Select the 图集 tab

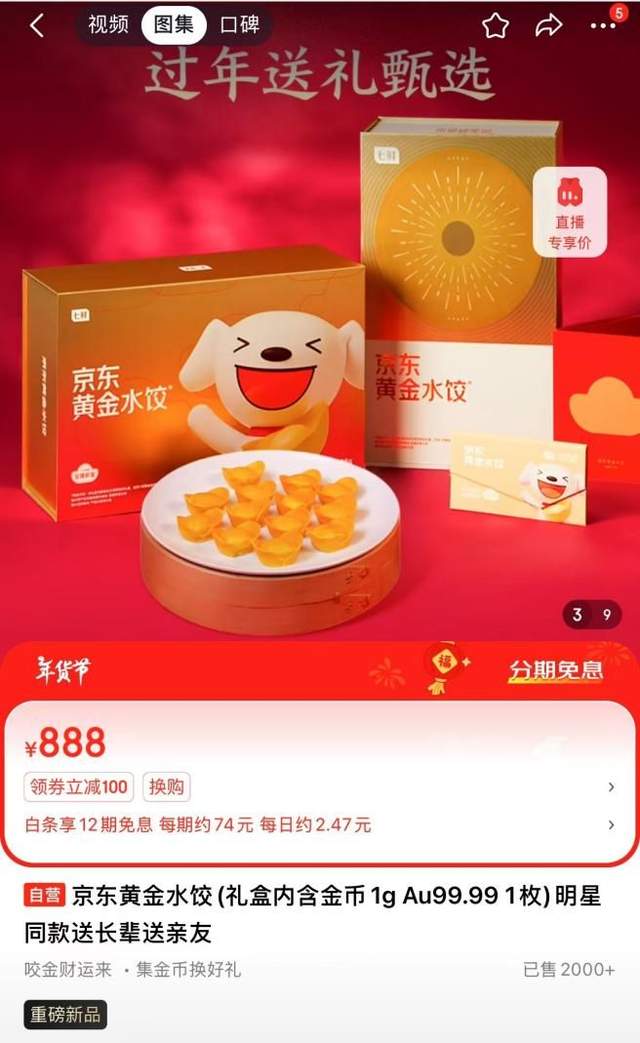(173, 26)
